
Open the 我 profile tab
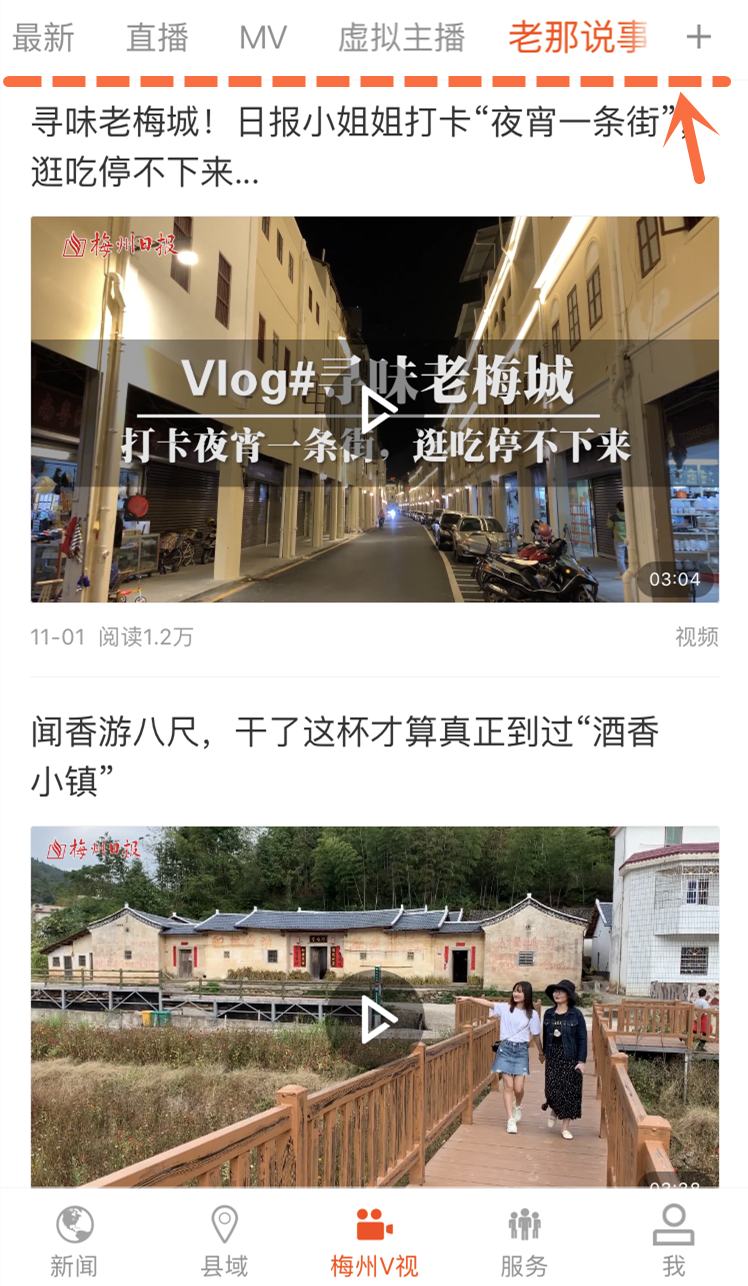coord(674,1240)
